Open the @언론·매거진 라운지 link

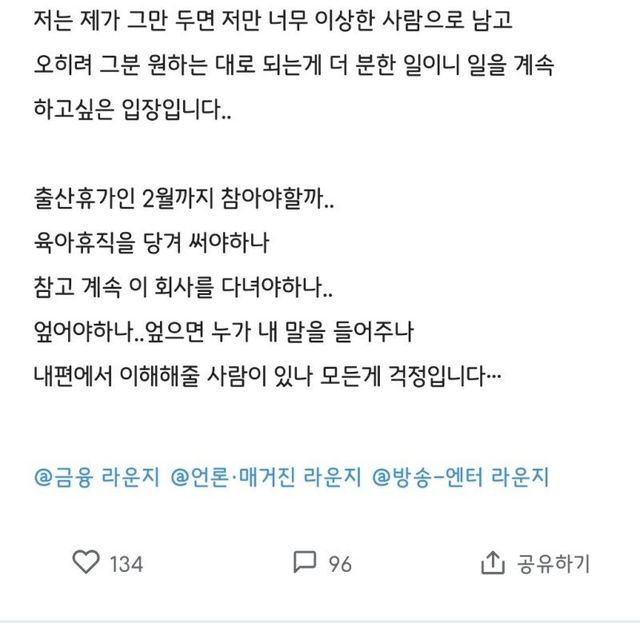pos(266,476)
